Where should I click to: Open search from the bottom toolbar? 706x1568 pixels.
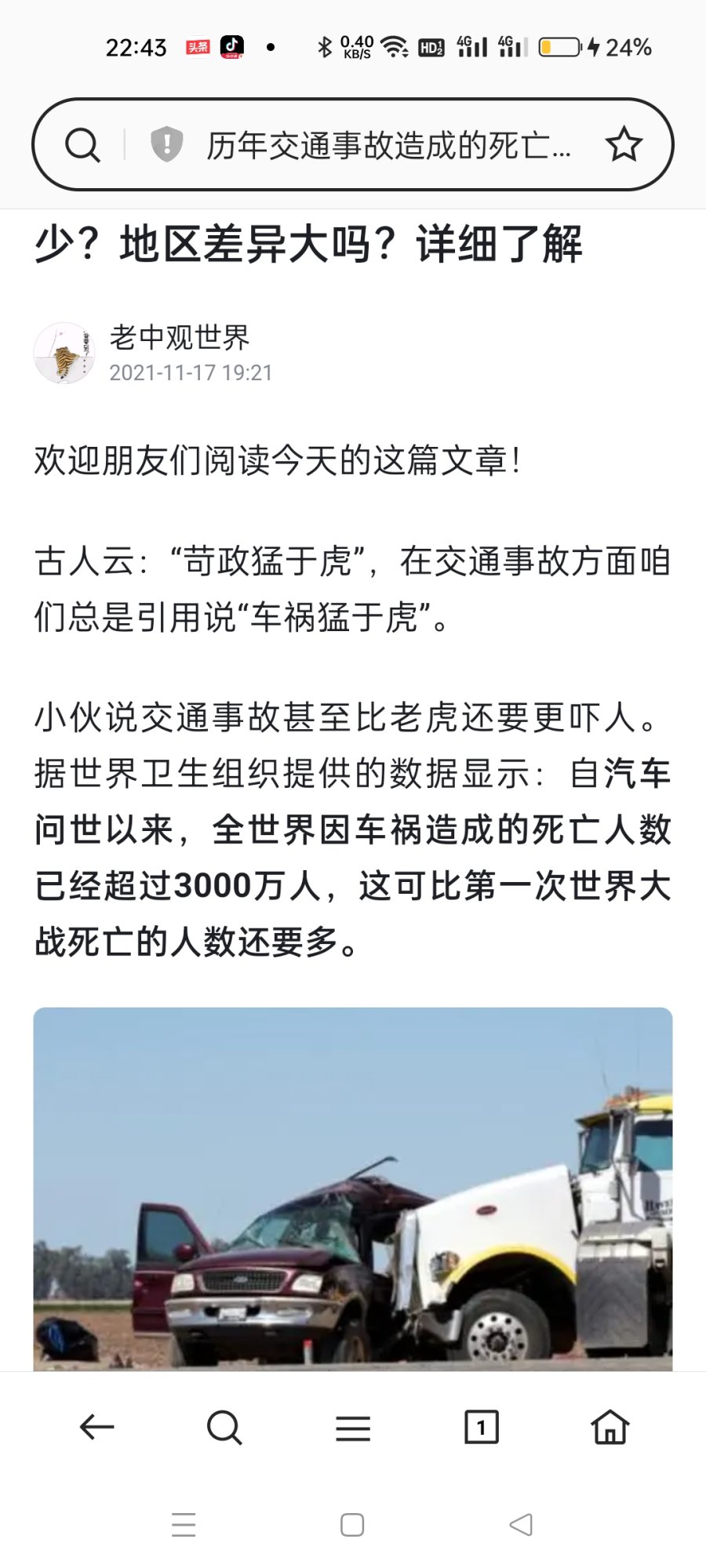click(224, 1428)
